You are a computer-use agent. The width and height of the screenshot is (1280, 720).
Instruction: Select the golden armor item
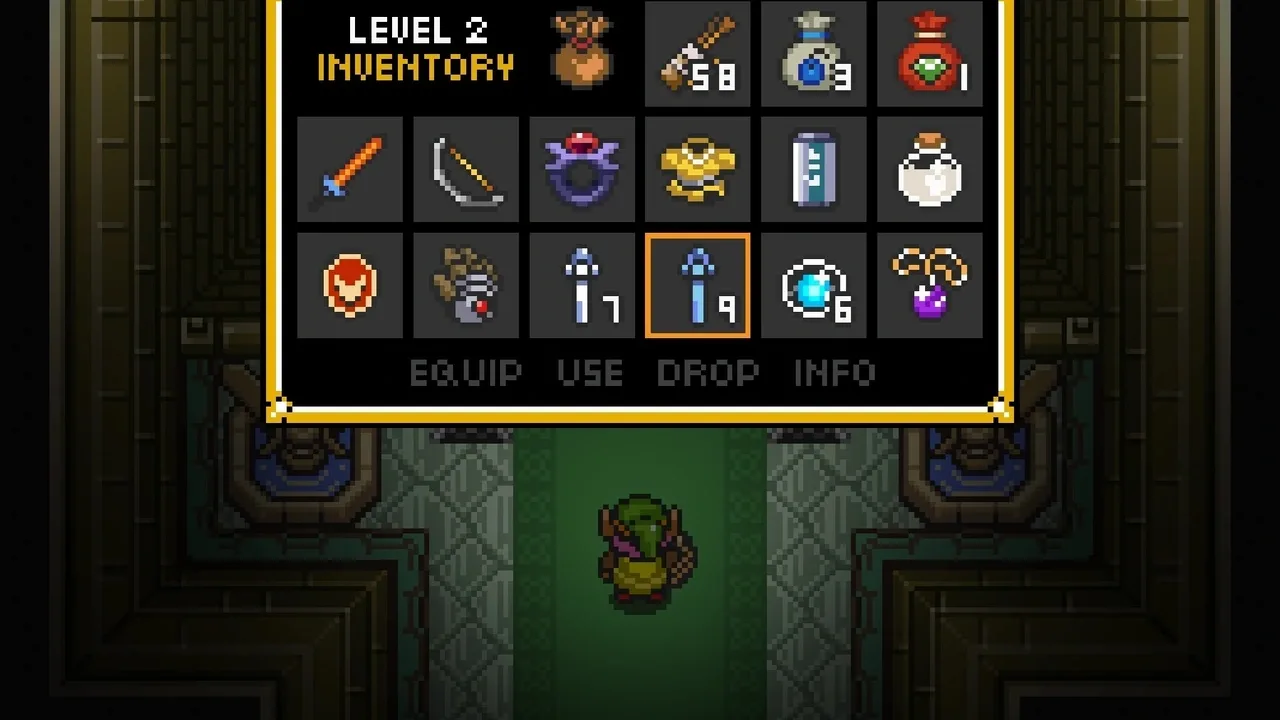click(698, 169)
